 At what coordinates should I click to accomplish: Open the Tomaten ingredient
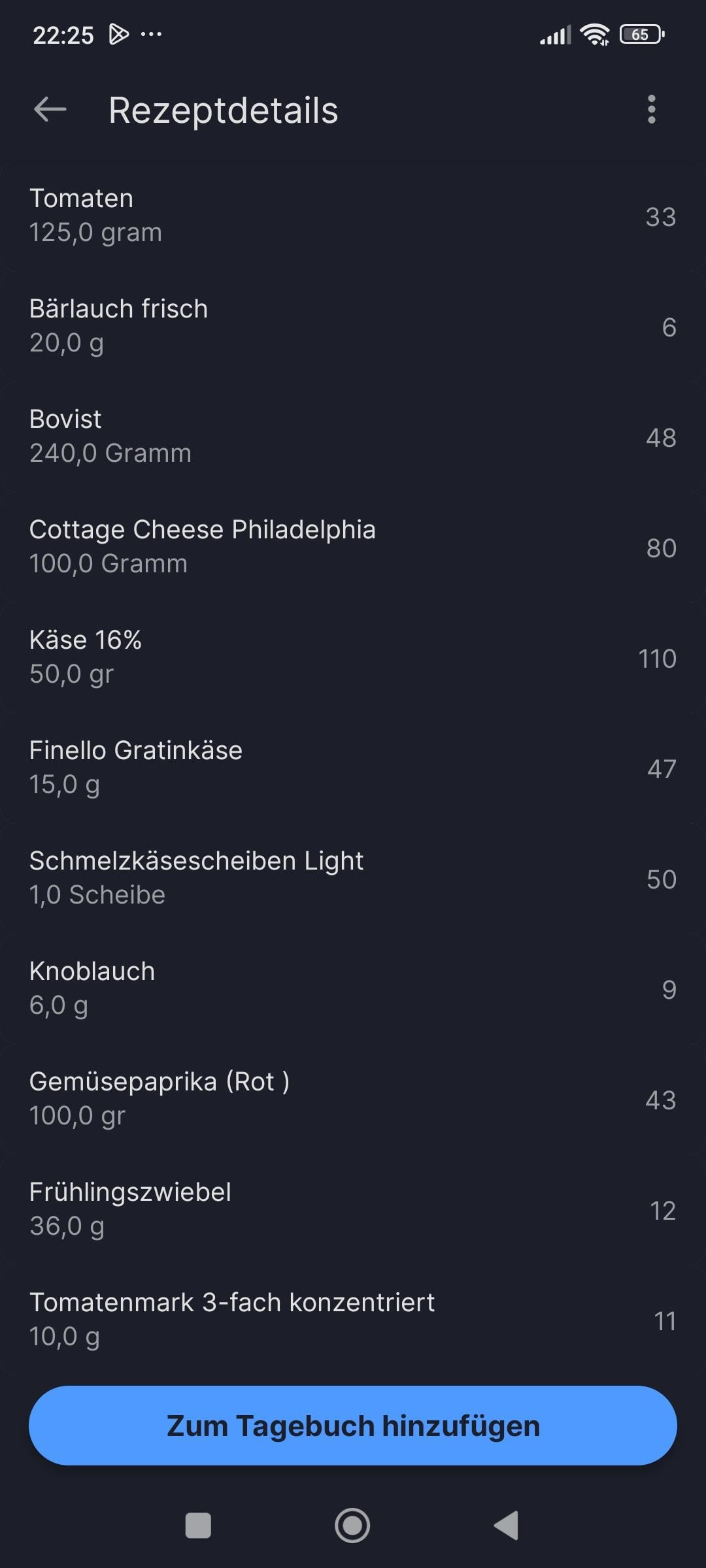[x=353, y=216]
